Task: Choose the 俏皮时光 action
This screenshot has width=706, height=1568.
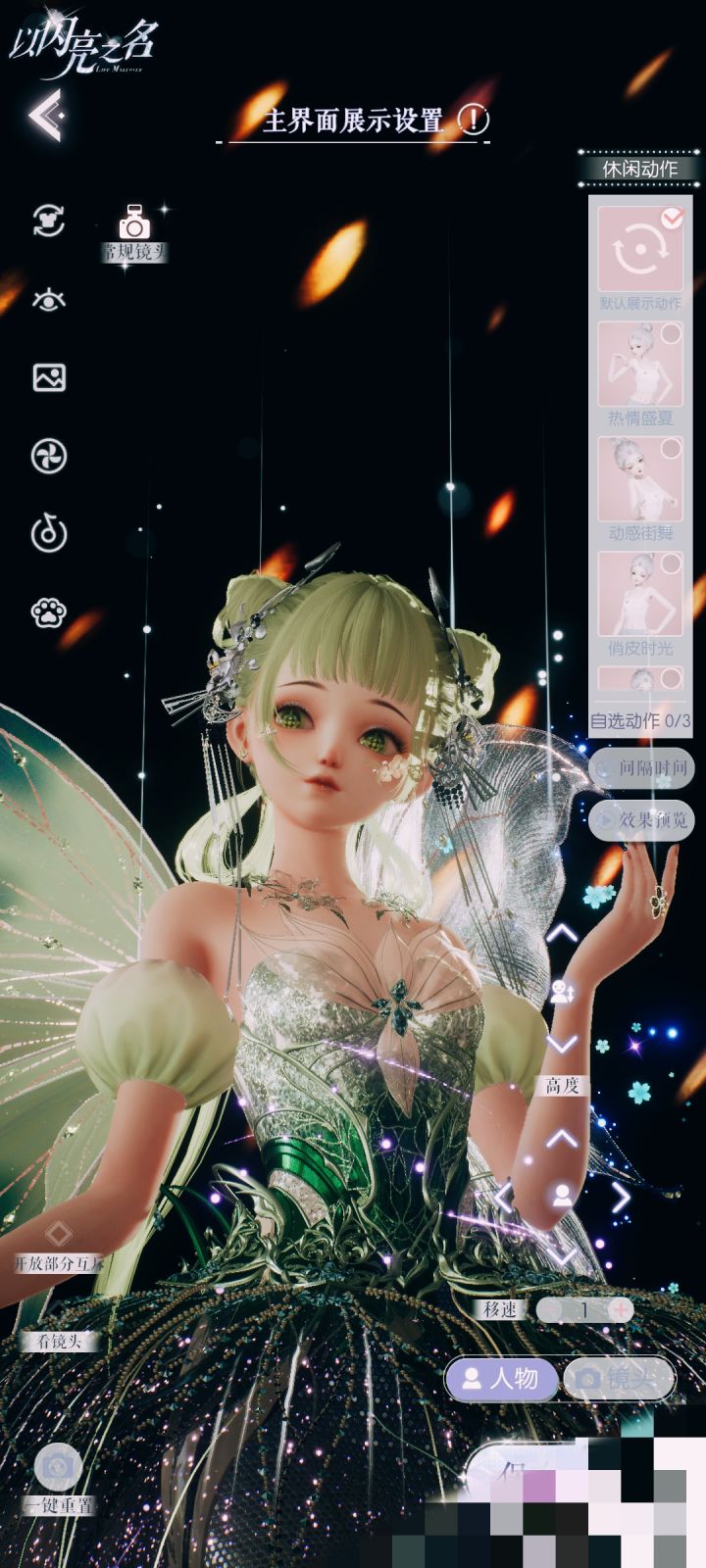Action: [640, 605]
